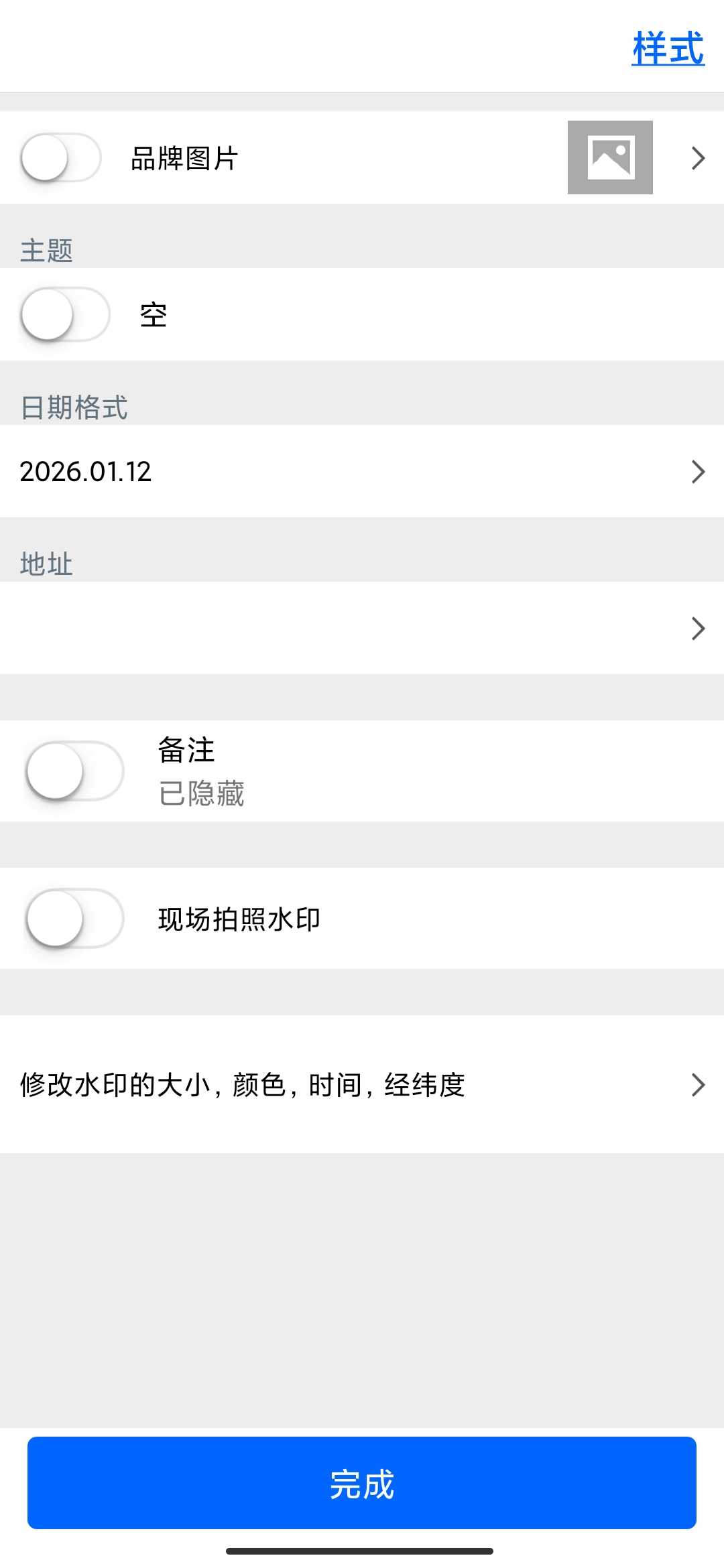Screen dimensions: 724x1568
Task: Select the date 2026.01.12
Action: point(85,472)
